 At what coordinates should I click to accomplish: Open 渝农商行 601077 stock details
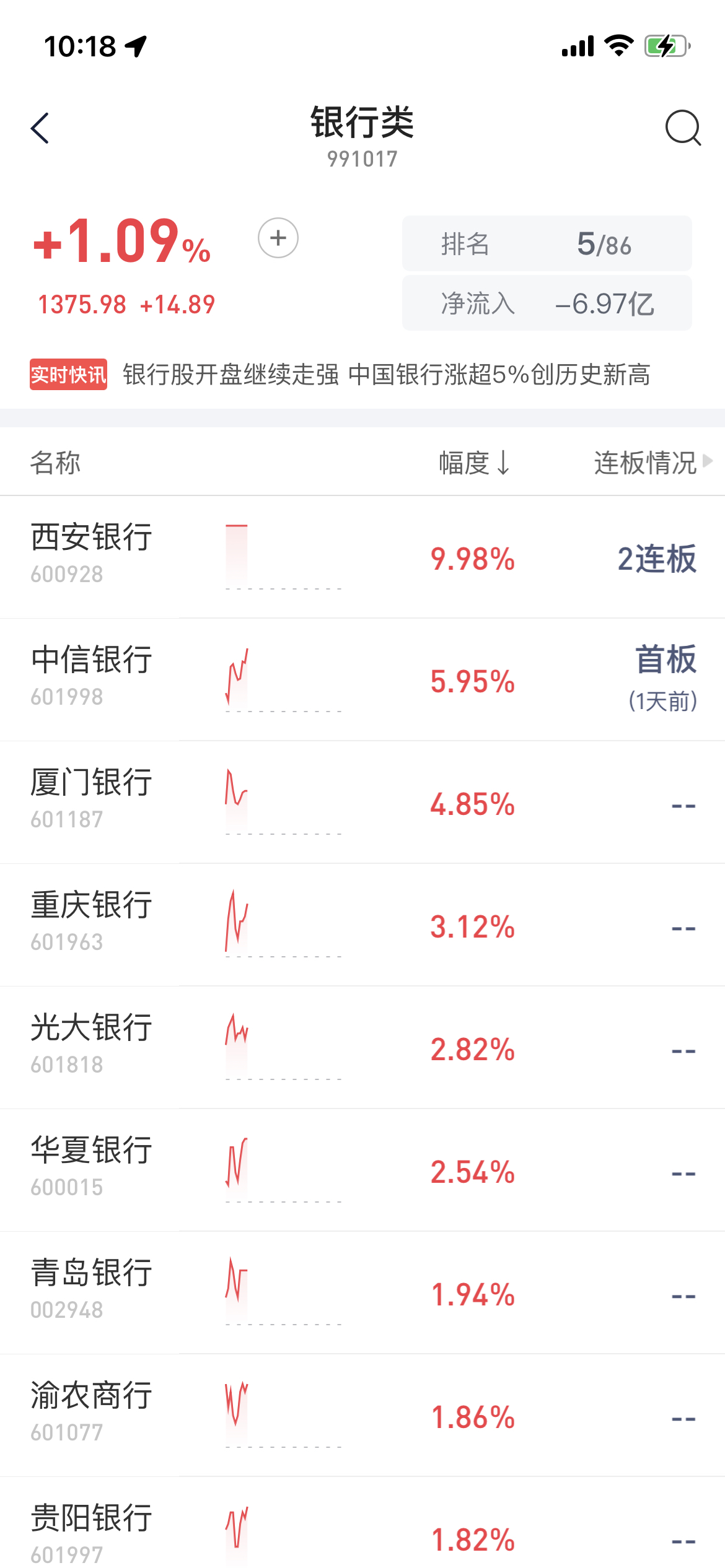click(362, 1415)
